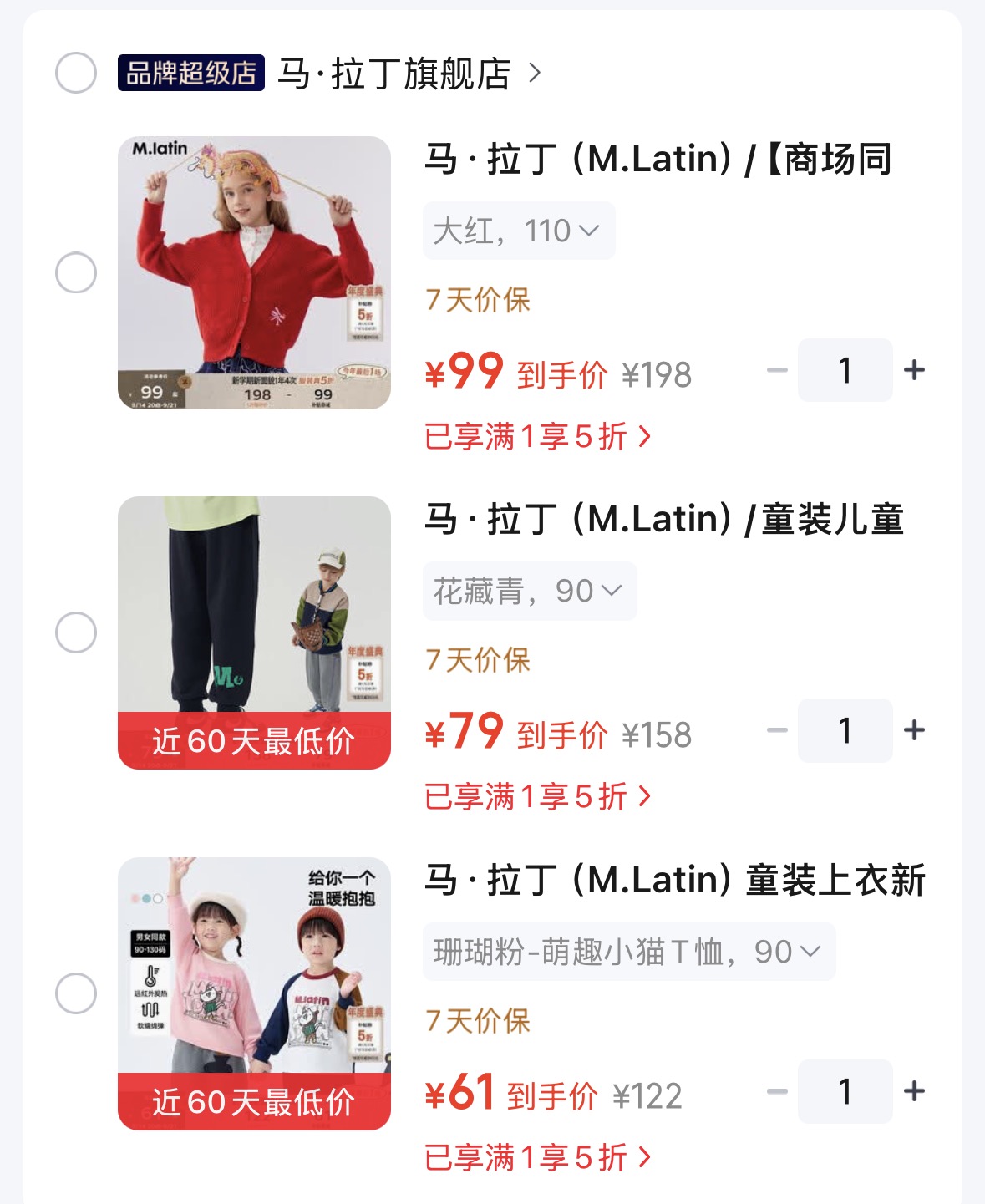The height and width of the screenshot is (1204, 985).
Task: Change the 珊瑚粉-萌趣小猫T恤, 90 option
Action: (x=629, y=952)
